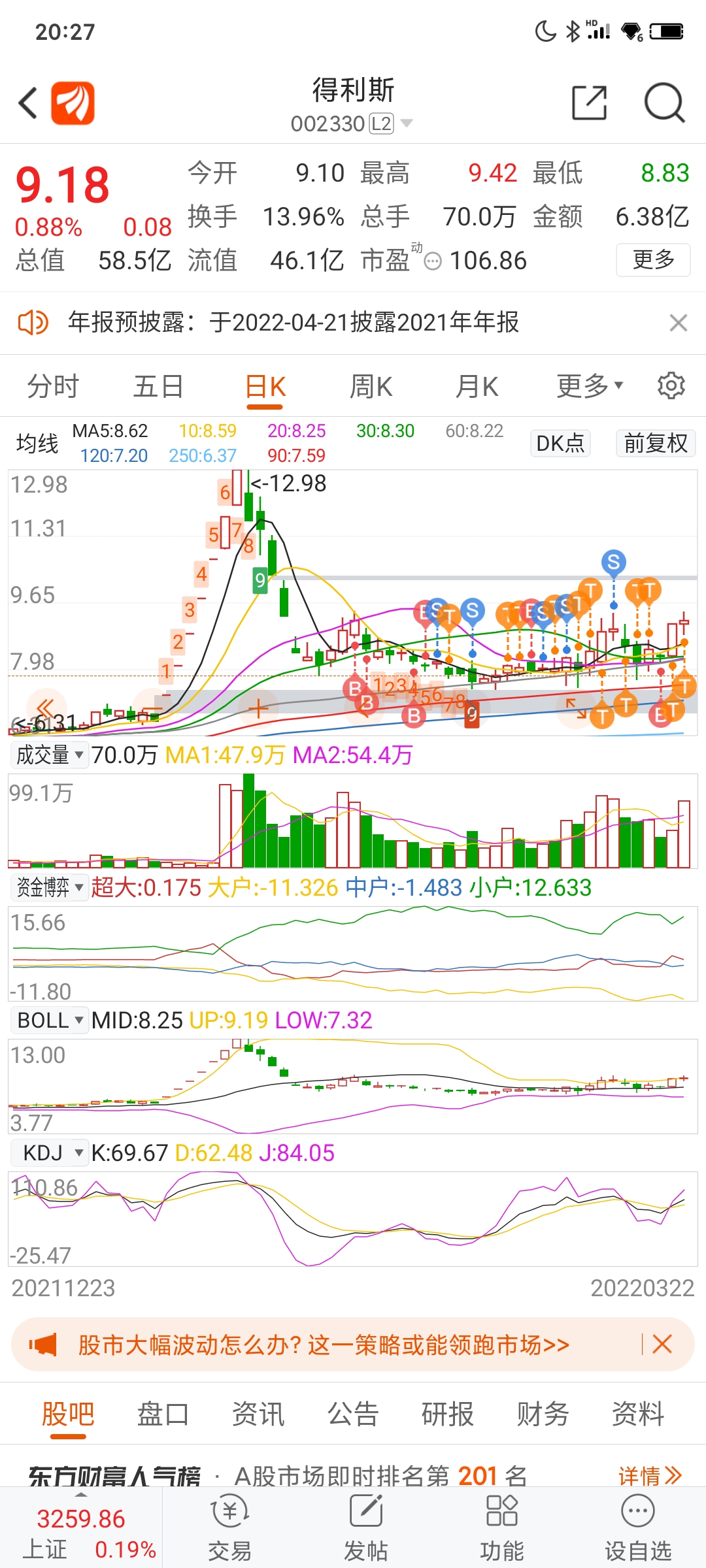Tap the 更多 button near quote data

click(652, 260)
